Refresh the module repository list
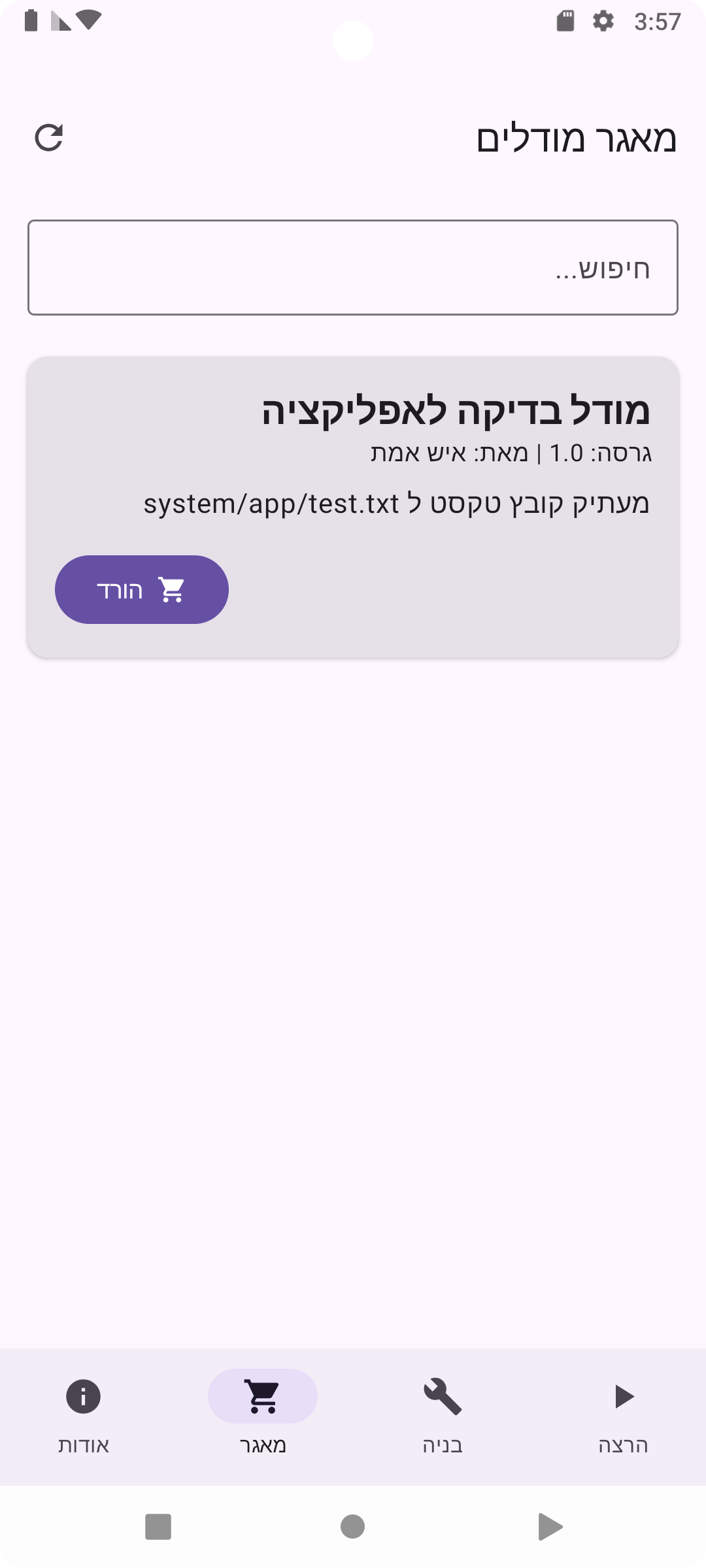 pos(49,138)
